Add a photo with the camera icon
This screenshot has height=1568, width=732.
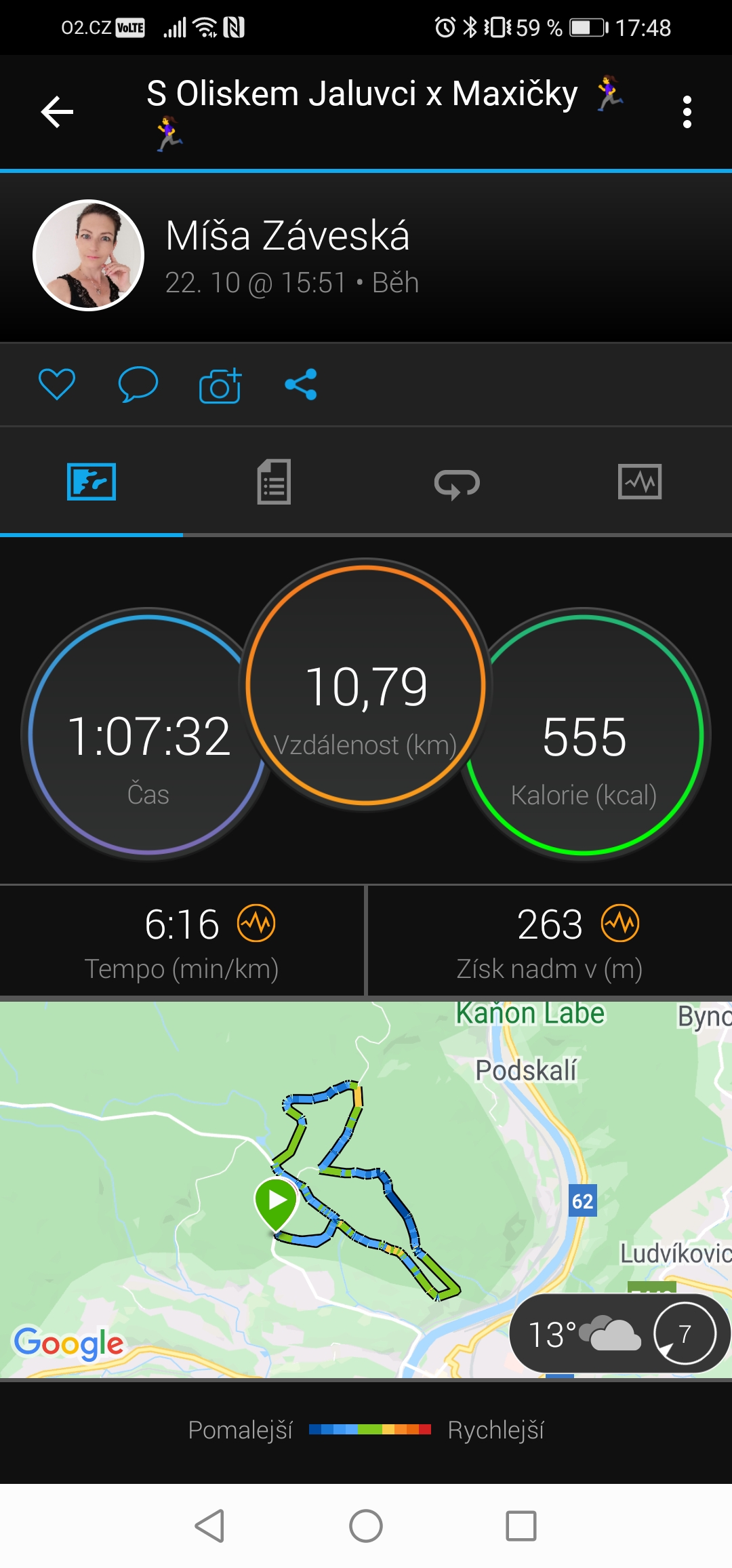pyautogui.click(x=220, y=385)
